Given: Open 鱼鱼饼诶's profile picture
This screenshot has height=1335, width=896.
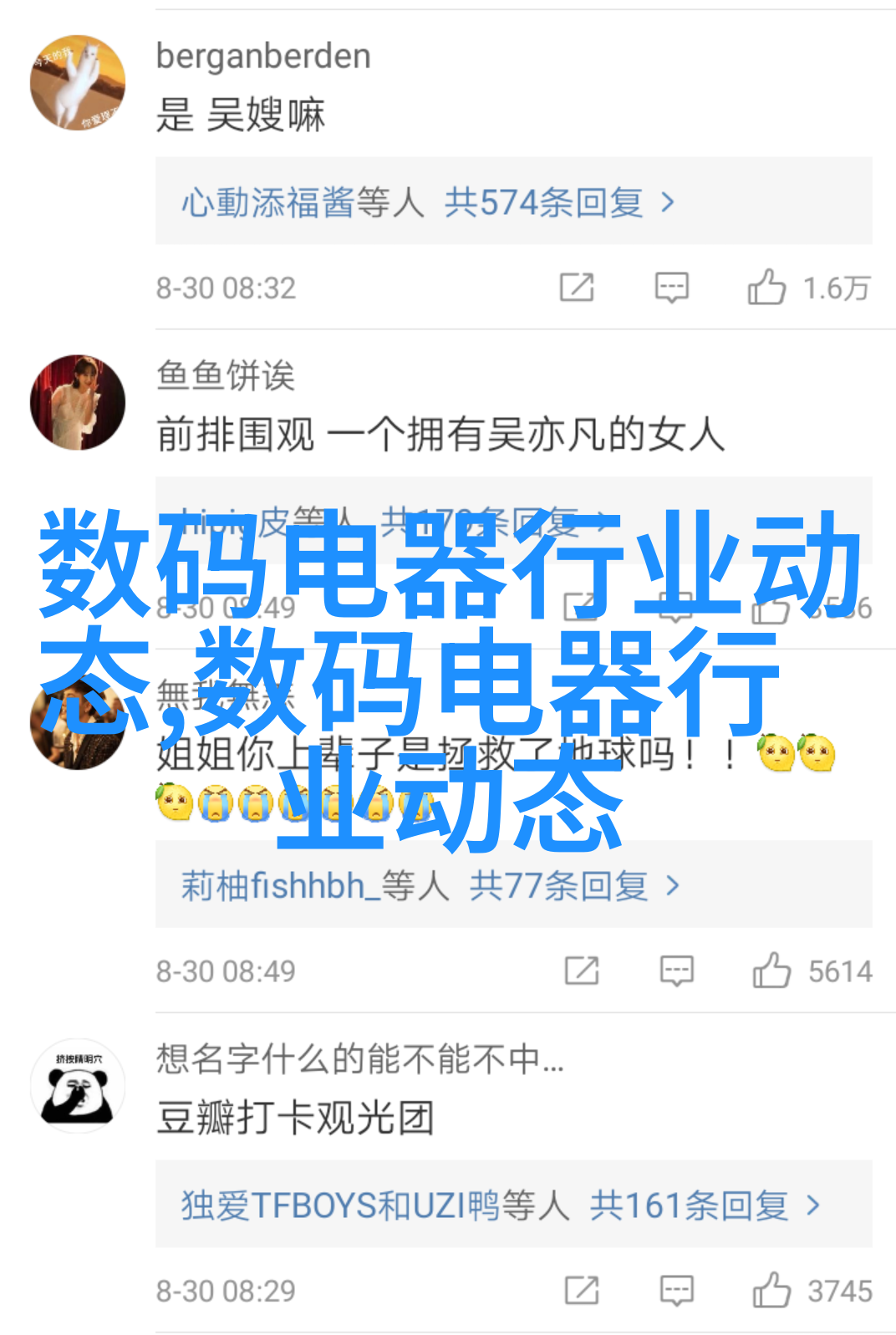Looking at the screenshot, I should tap(78, 402).
